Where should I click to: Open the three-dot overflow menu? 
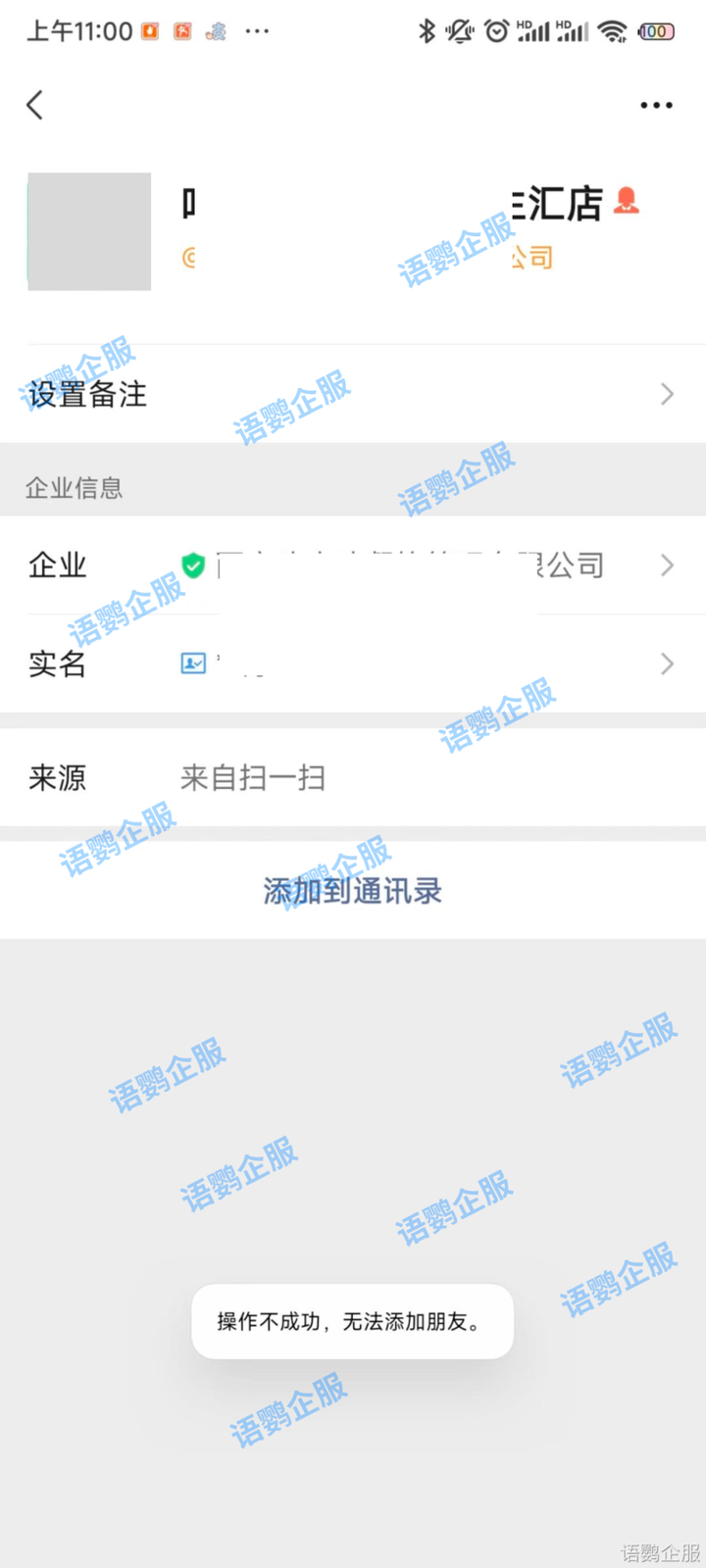(x=656, y=105)
